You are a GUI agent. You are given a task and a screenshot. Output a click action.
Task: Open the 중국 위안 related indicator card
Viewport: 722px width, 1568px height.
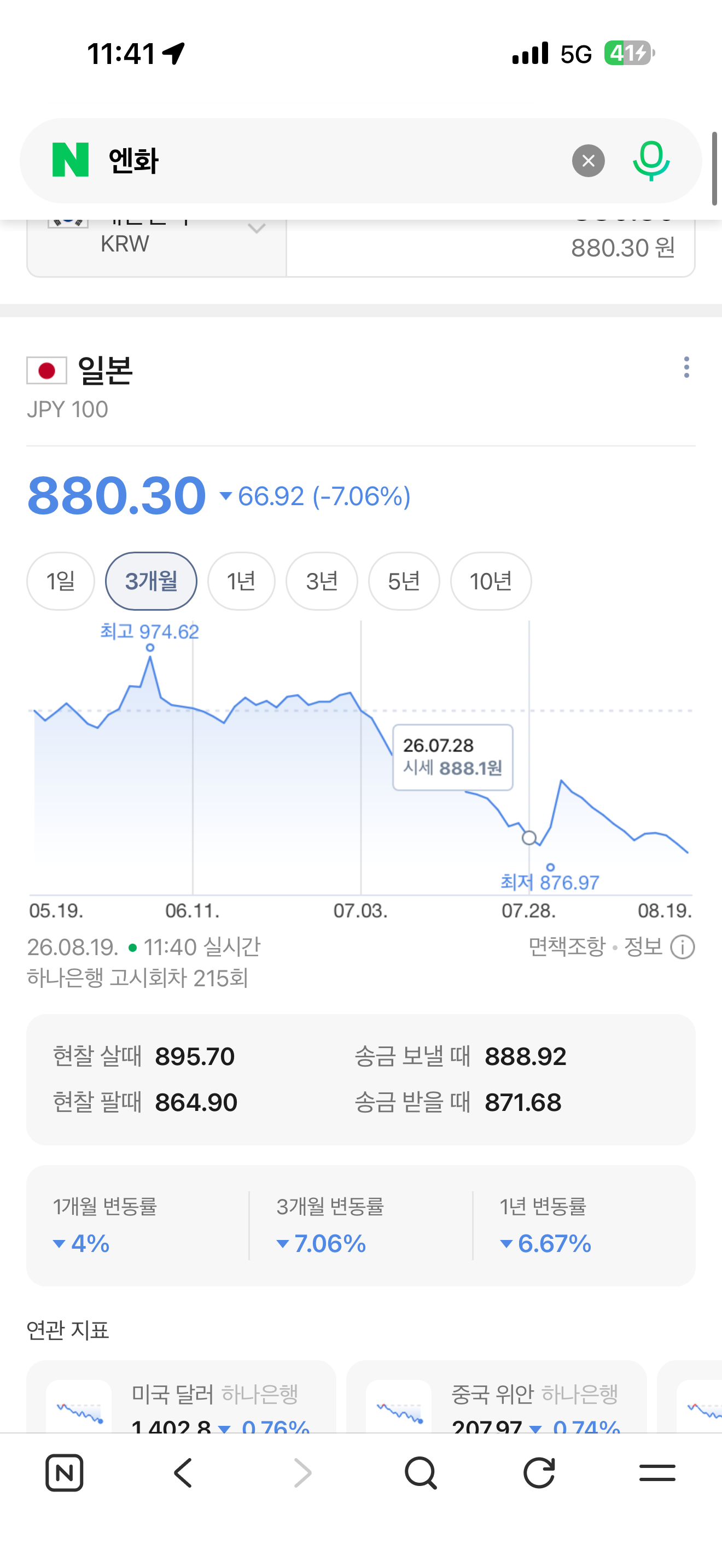click(496, 1396)
